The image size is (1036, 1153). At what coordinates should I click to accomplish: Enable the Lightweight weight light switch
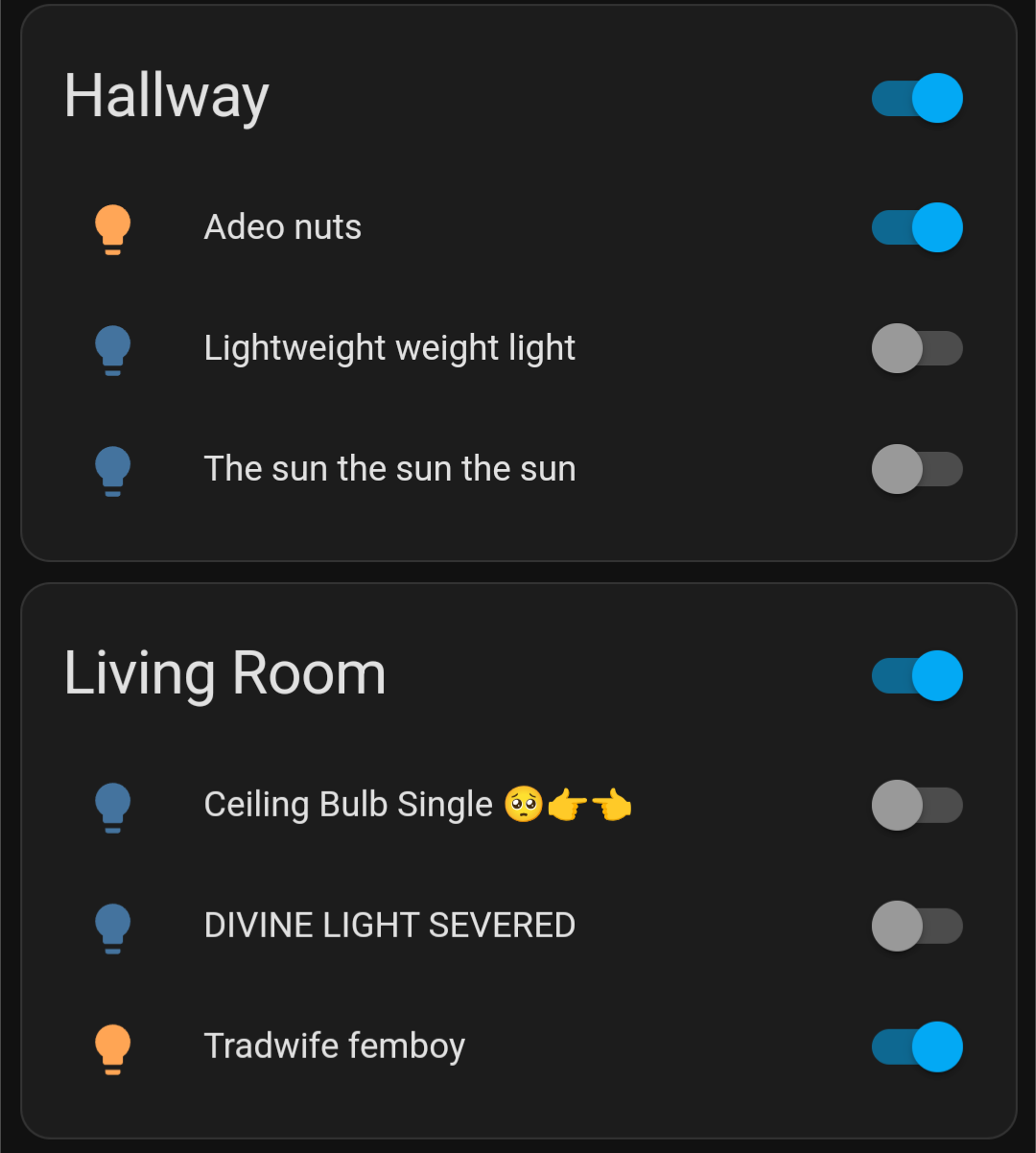(x=917, y=348)
